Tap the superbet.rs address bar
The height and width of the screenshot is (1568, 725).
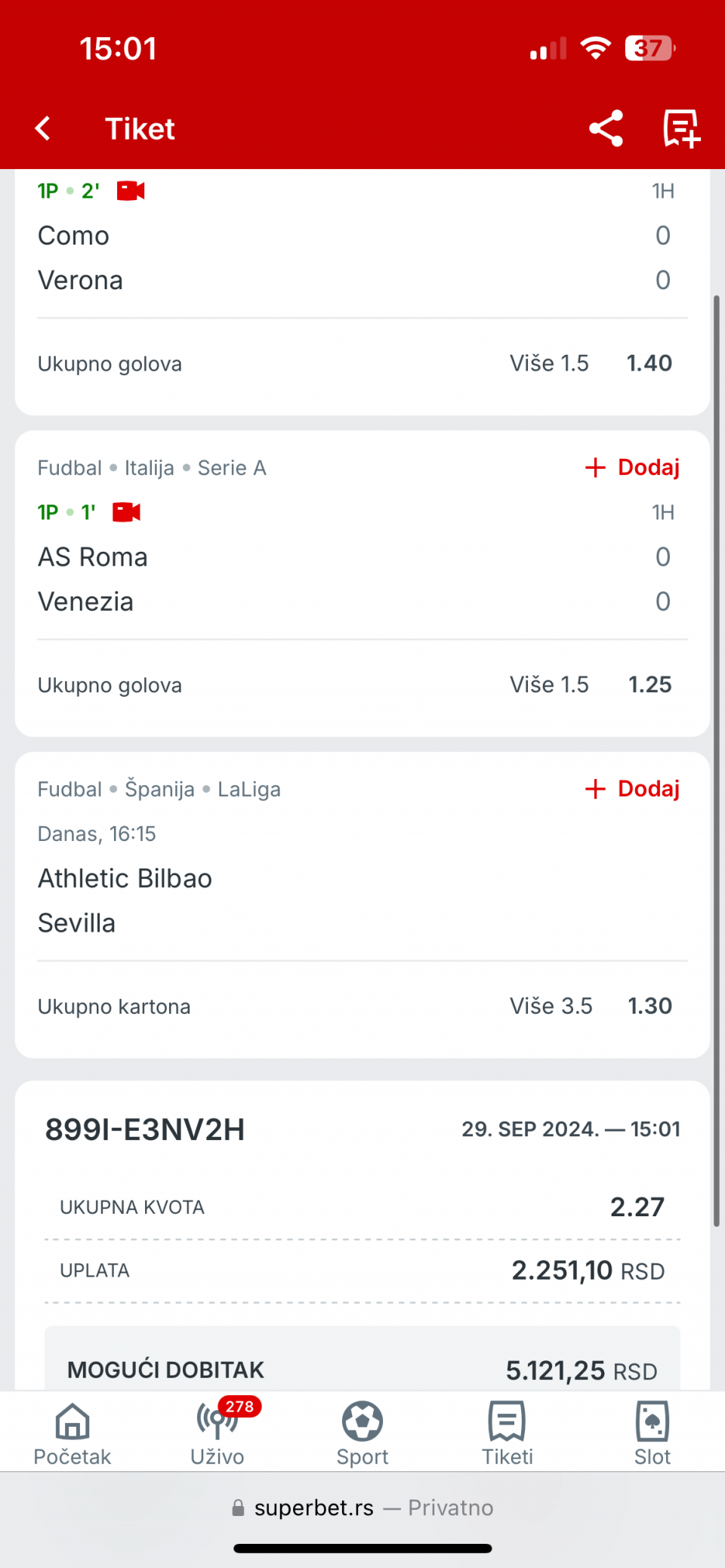[x=362, y=1508]
